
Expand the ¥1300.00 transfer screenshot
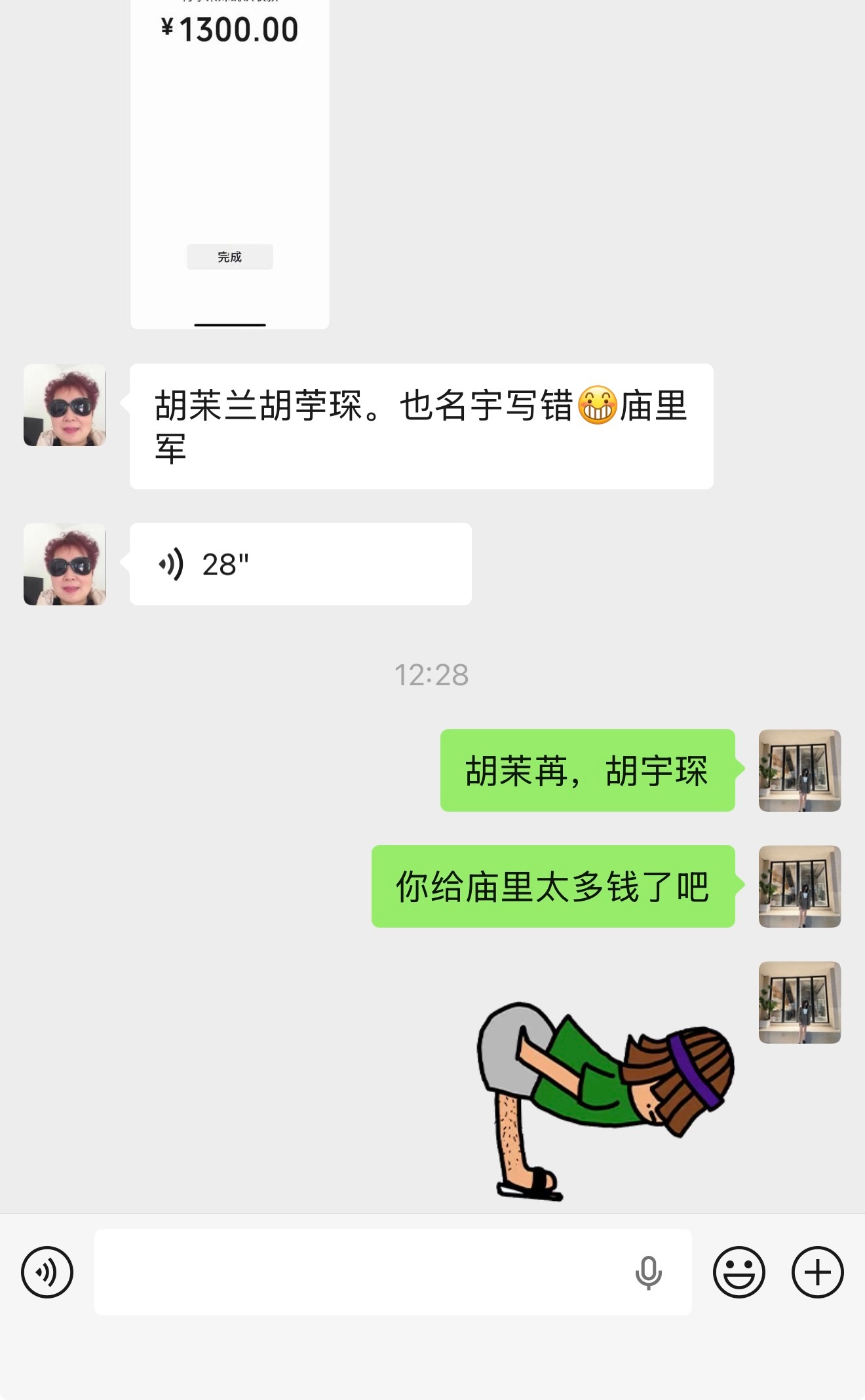(229, 164)
